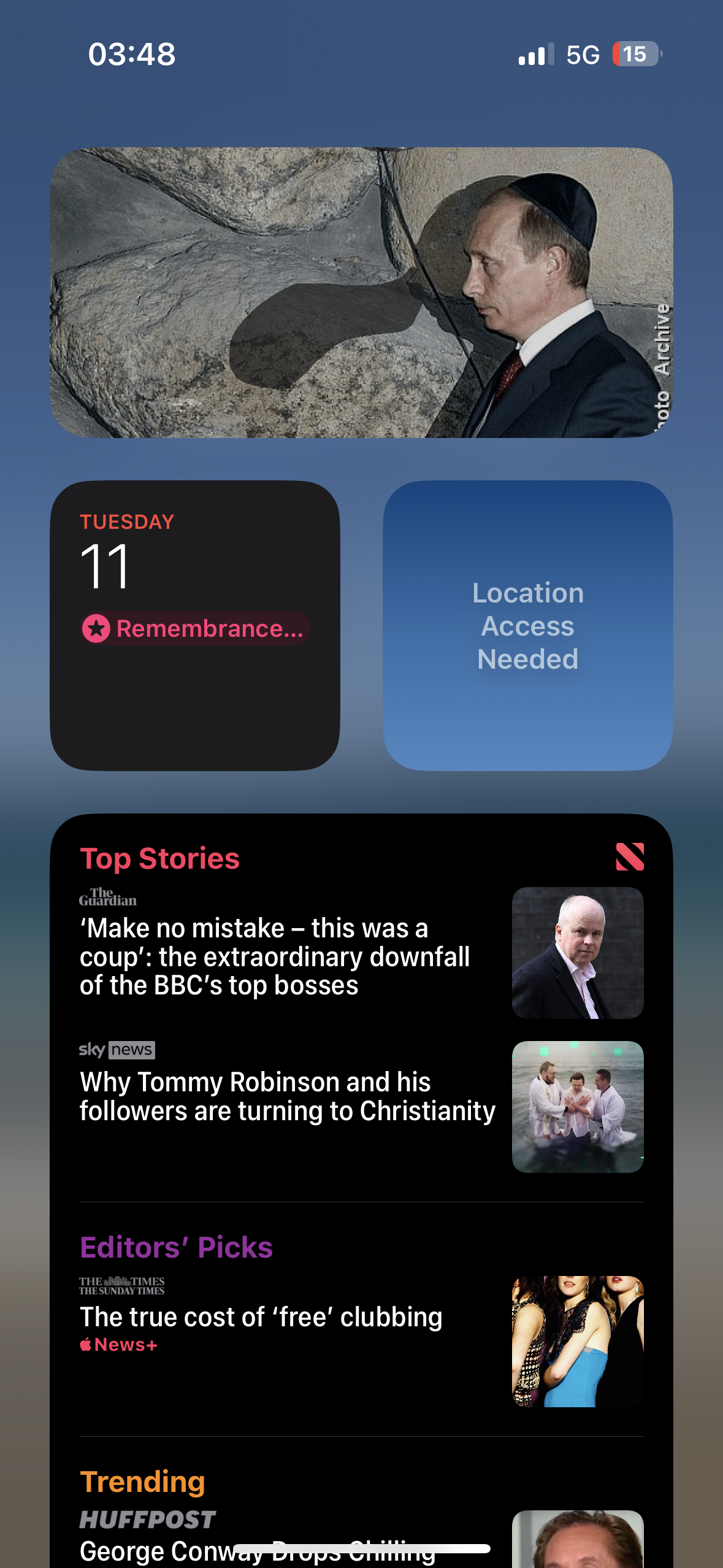Image resolution: width=723 pixels, height=1568 pixels.
Task: Open the Tuesday 11 calendar widget
Action: [195, 625]
